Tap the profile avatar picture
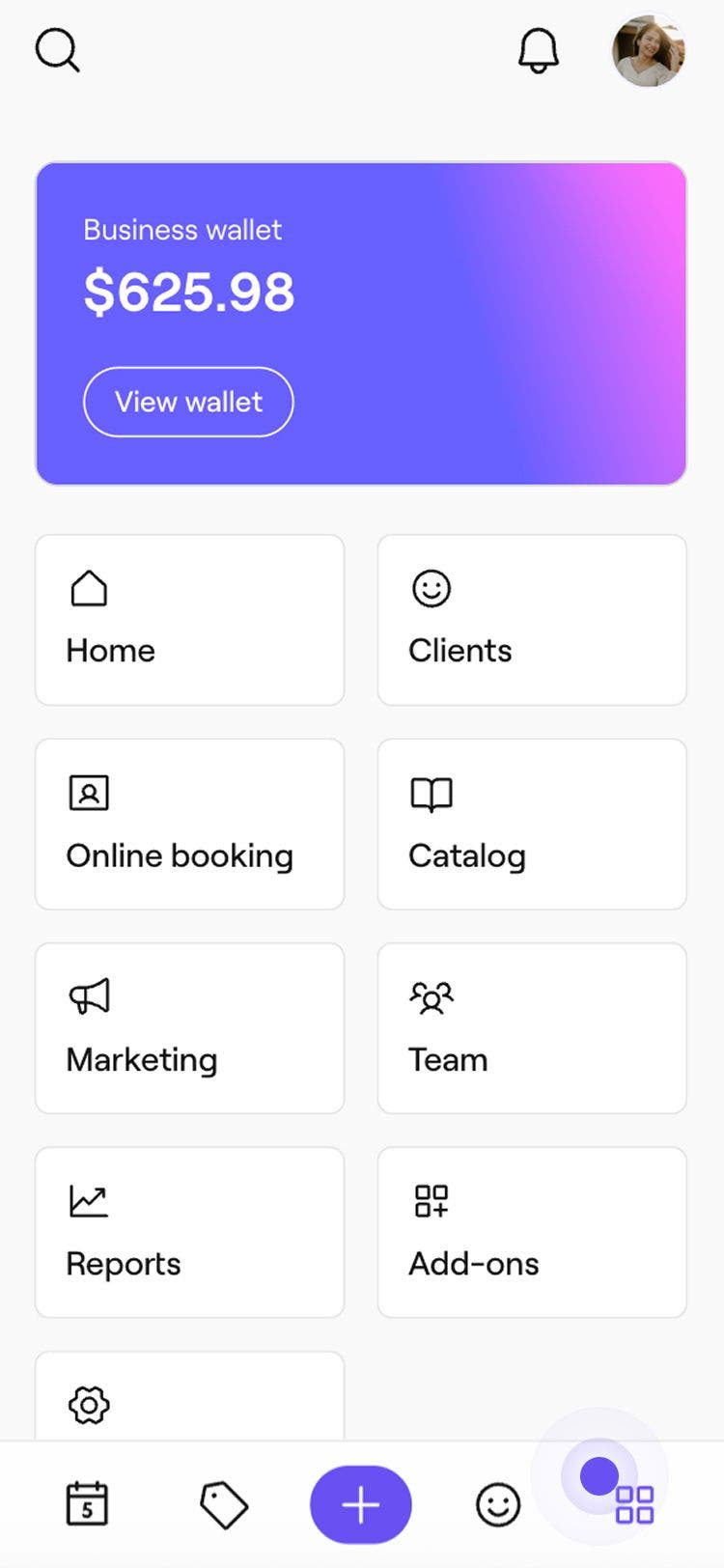 tap(648, 51)
